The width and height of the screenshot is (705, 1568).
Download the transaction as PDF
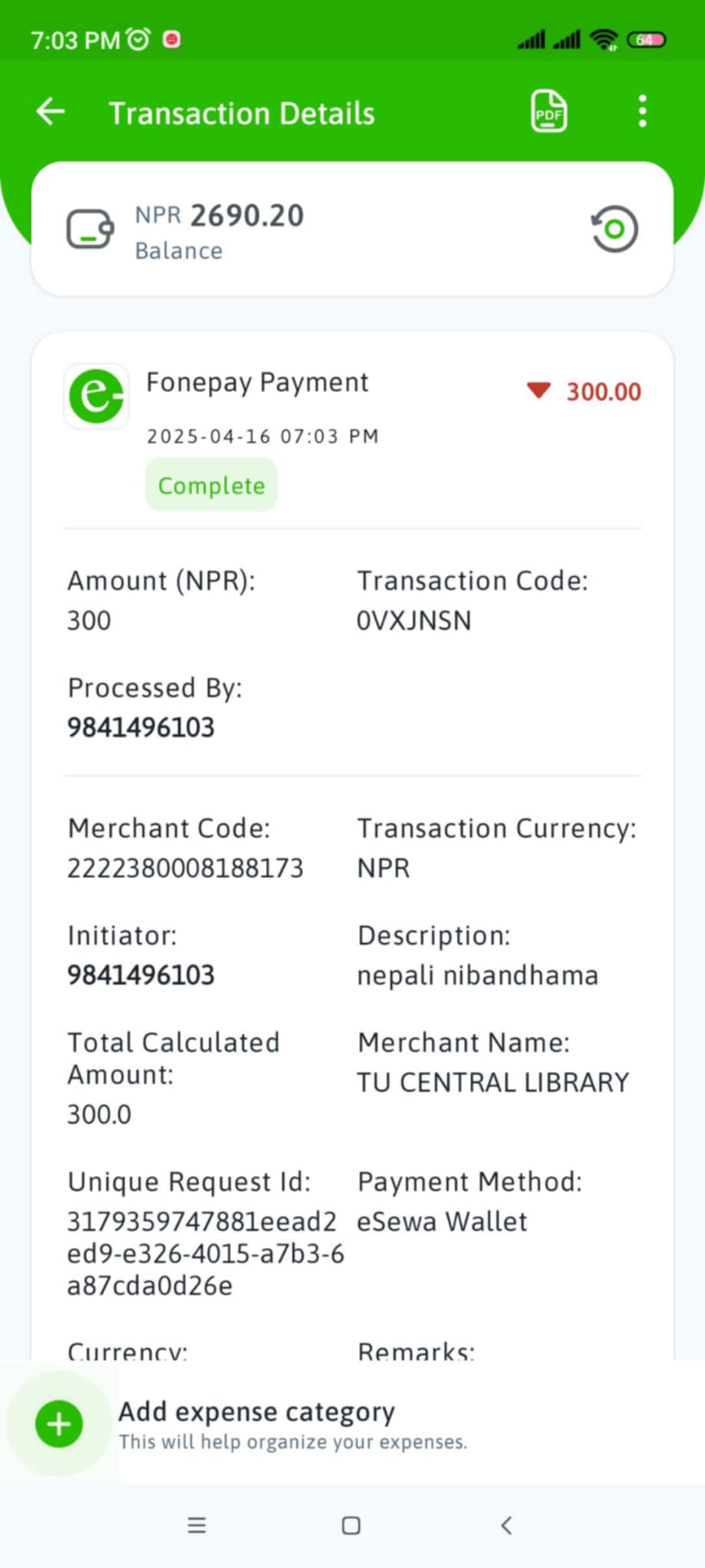549,112
